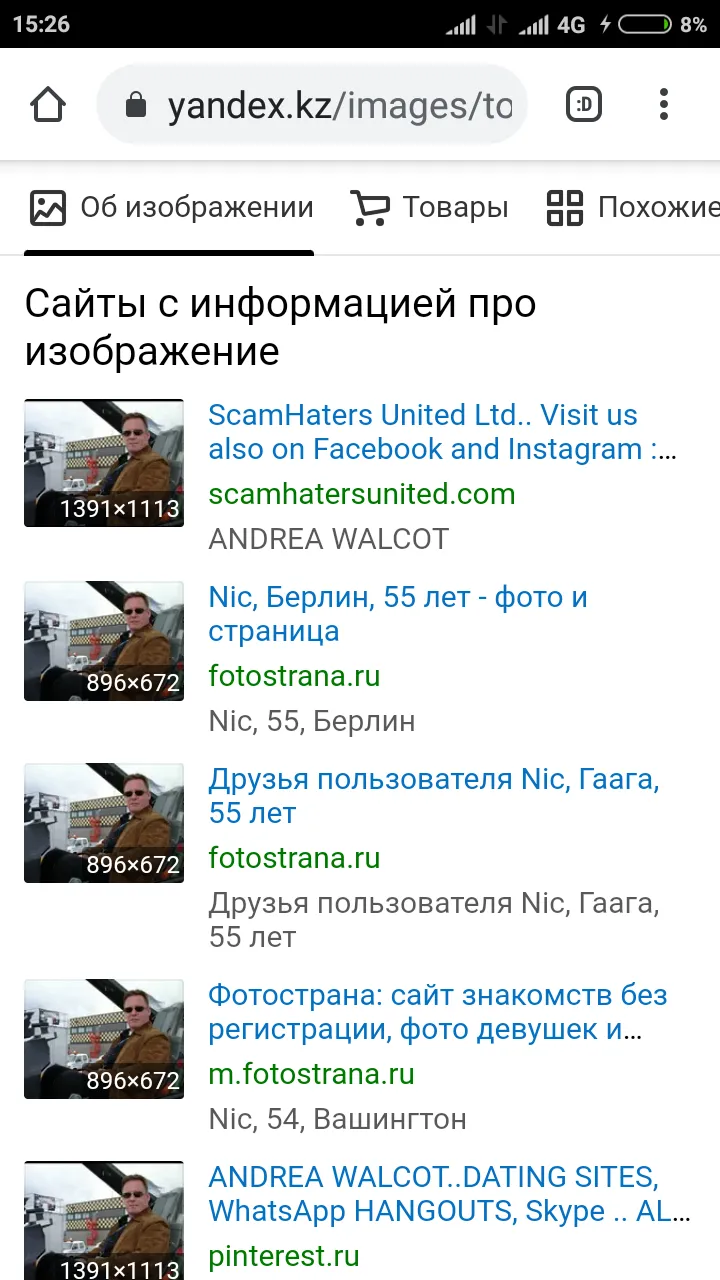Open the pinterest.ru site link

[x=284, y=1256]
